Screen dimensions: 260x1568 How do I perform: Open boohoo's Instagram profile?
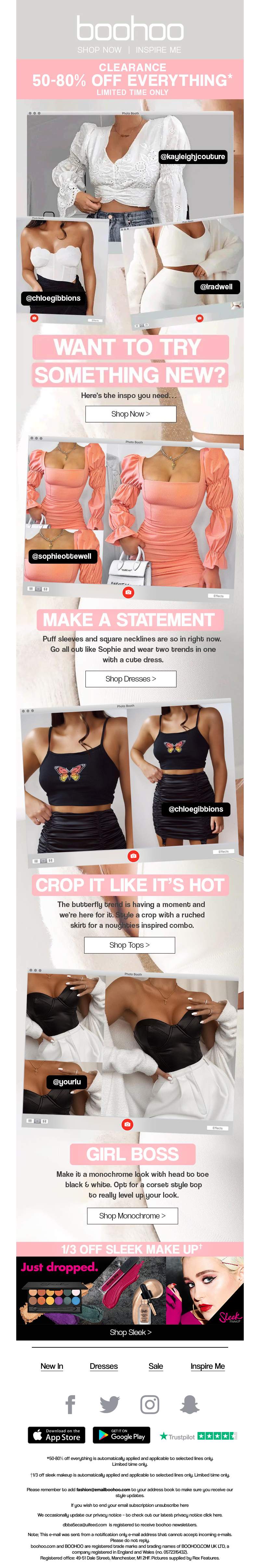pyautogui.click(x=149, y=1404)
